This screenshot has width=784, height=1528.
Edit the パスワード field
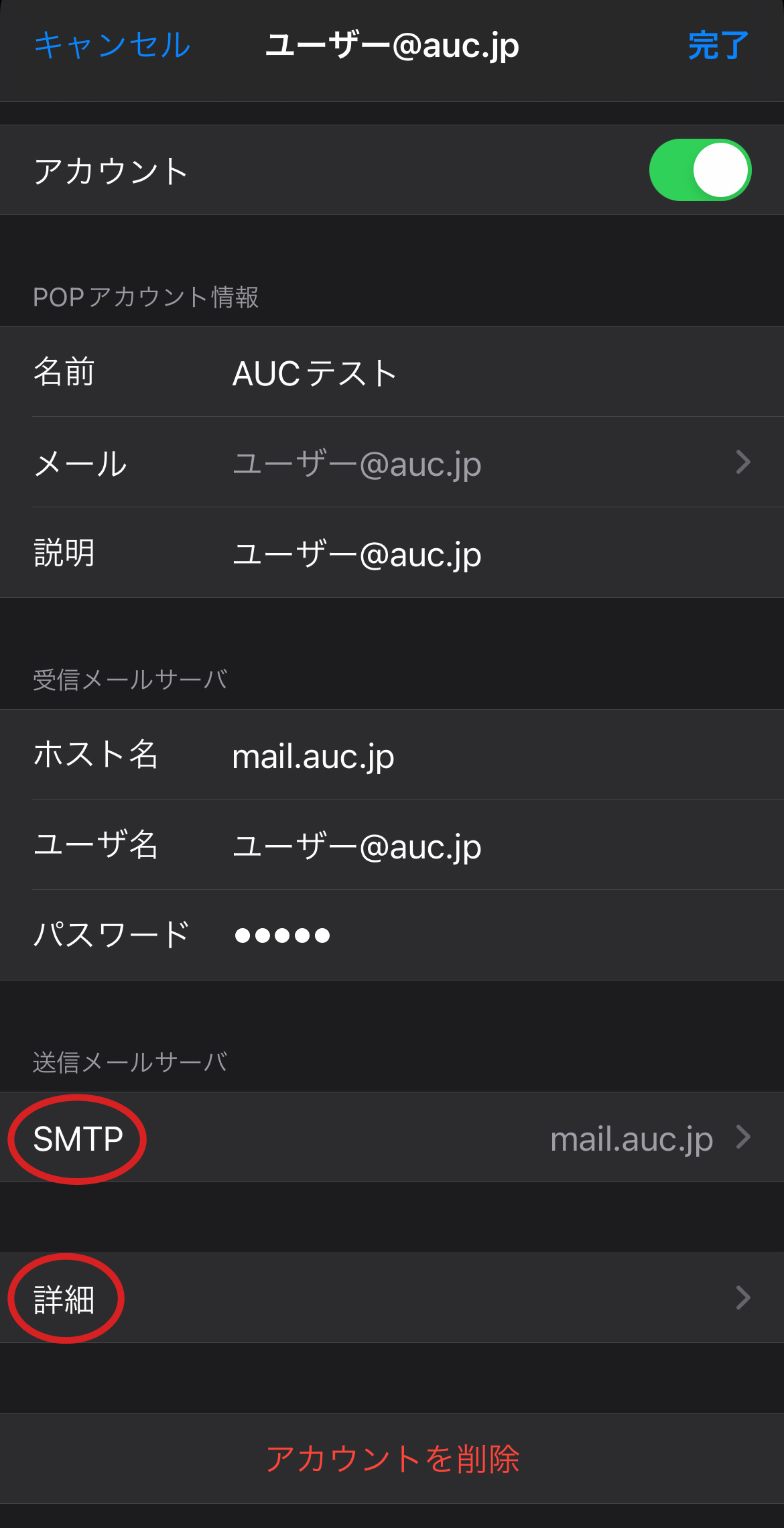tap(469, 935)
